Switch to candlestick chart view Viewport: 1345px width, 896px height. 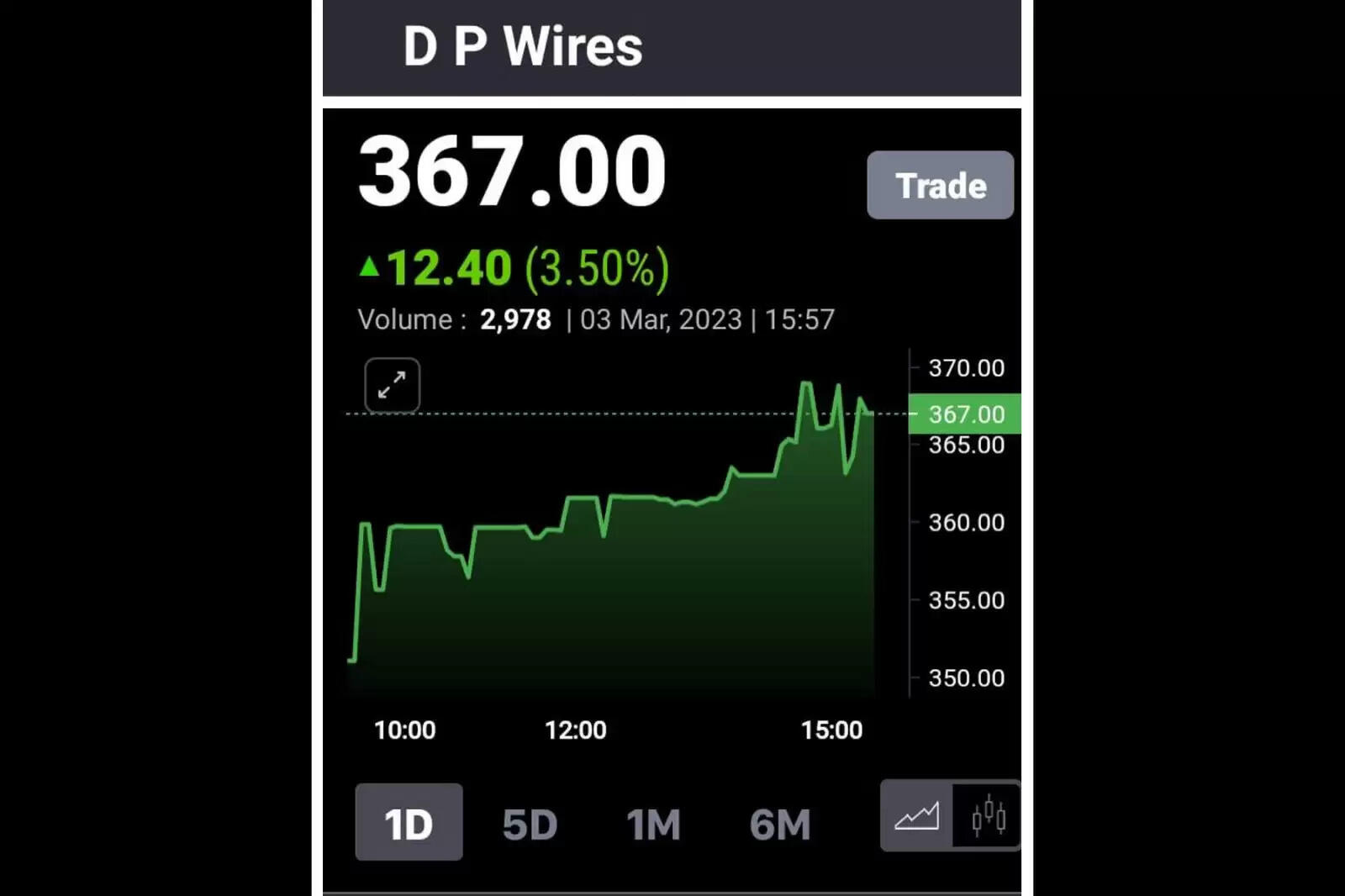click(x=988, y=816)
